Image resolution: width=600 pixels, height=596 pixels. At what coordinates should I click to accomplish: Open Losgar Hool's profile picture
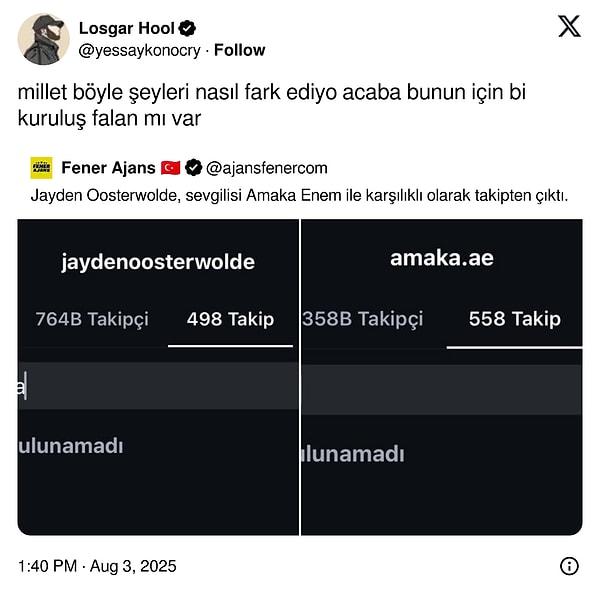42,39
